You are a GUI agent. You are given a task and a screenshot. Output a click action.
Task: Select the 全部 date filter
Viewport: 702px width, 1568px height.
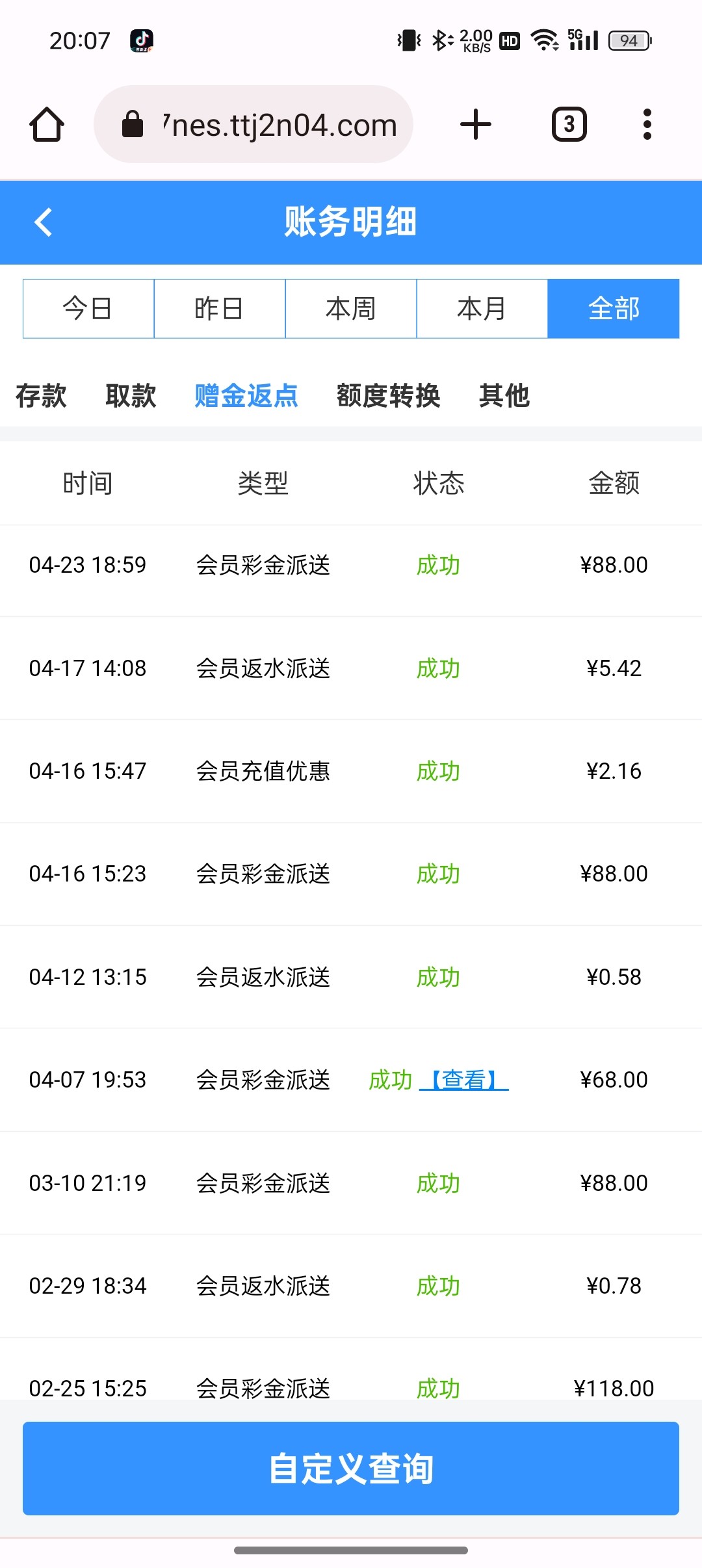pyautogui.click(x=614, y=309)
